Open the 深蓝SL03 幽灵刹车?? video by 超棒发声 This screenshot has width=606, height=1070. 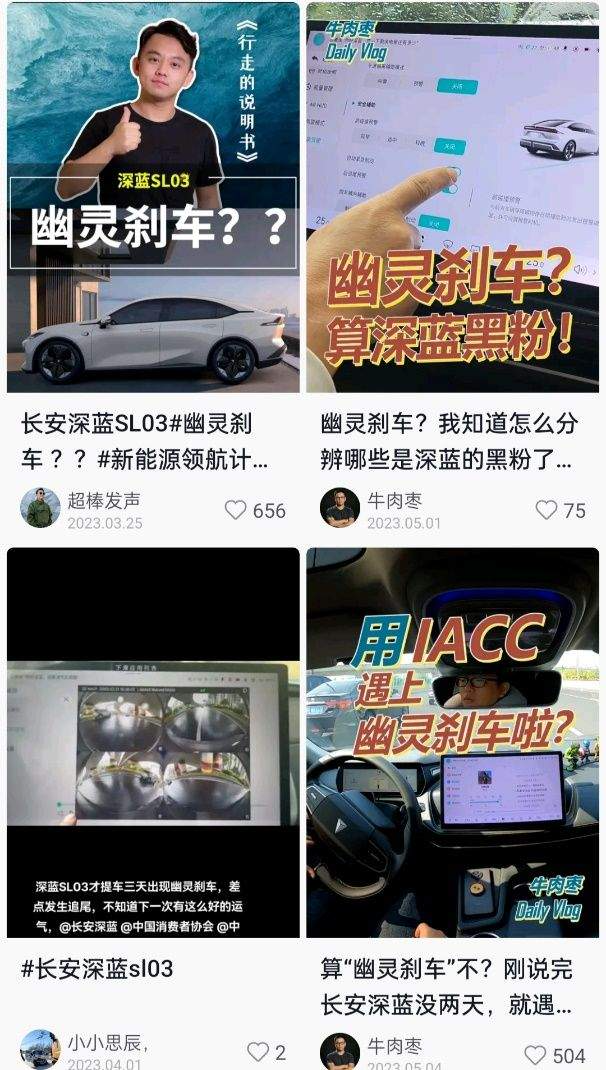(x=153, y=200)
